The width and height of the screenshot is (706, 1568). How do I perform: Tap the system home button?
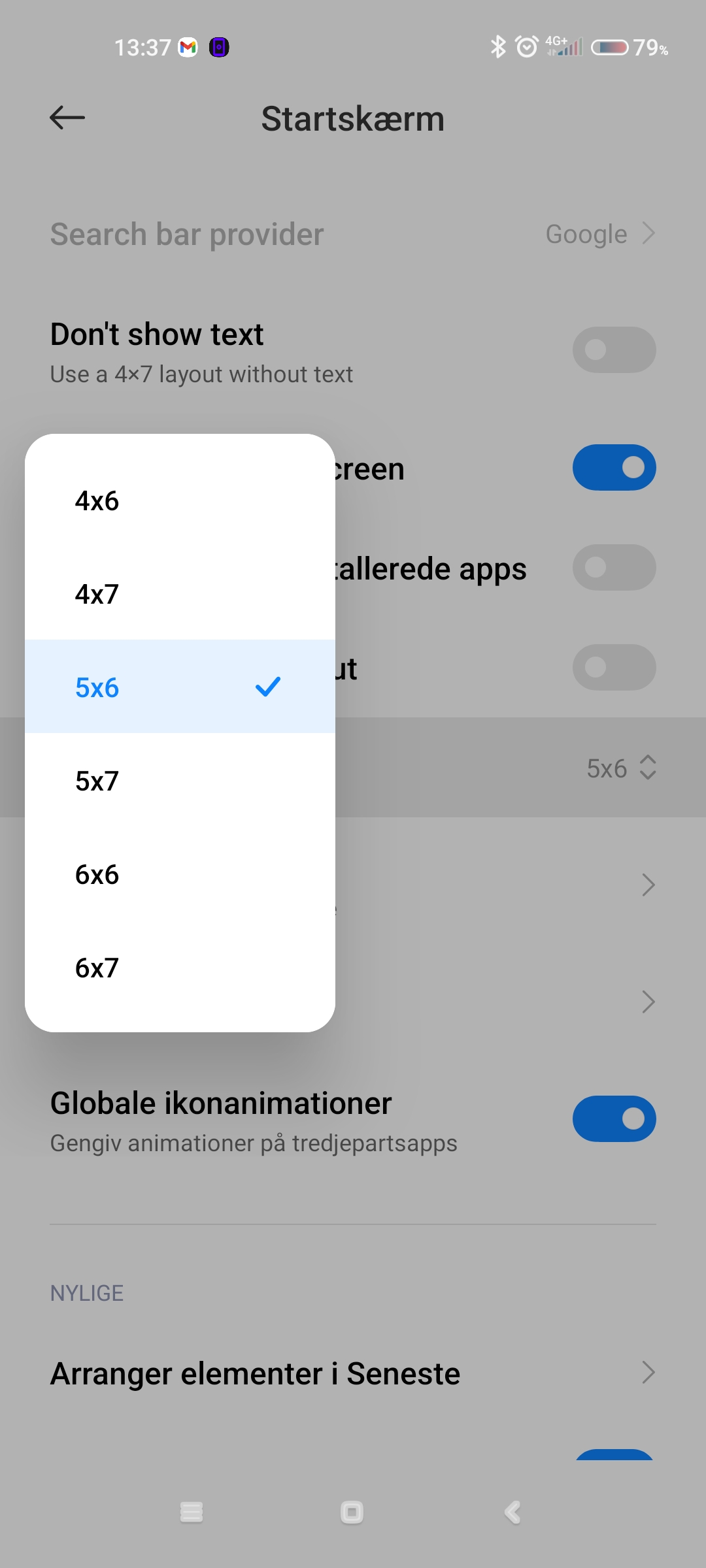point(352,1512)
